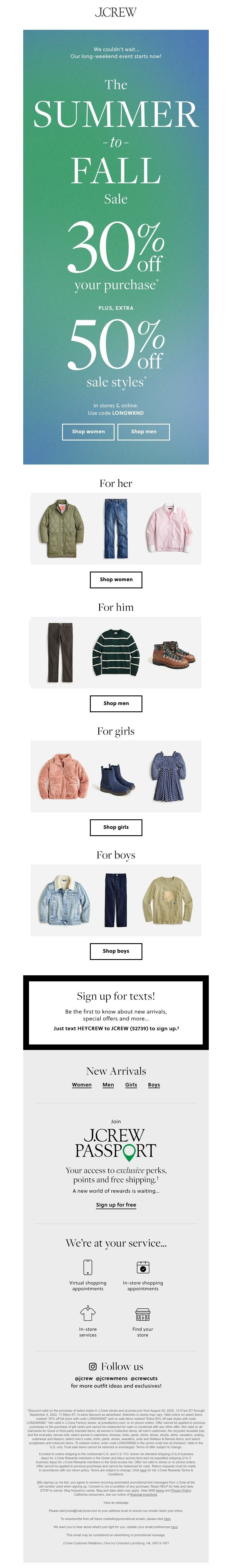Tap Shop men in the sale banner
Viewport: 232px width, 1568px height.
[x=144, y=431]
